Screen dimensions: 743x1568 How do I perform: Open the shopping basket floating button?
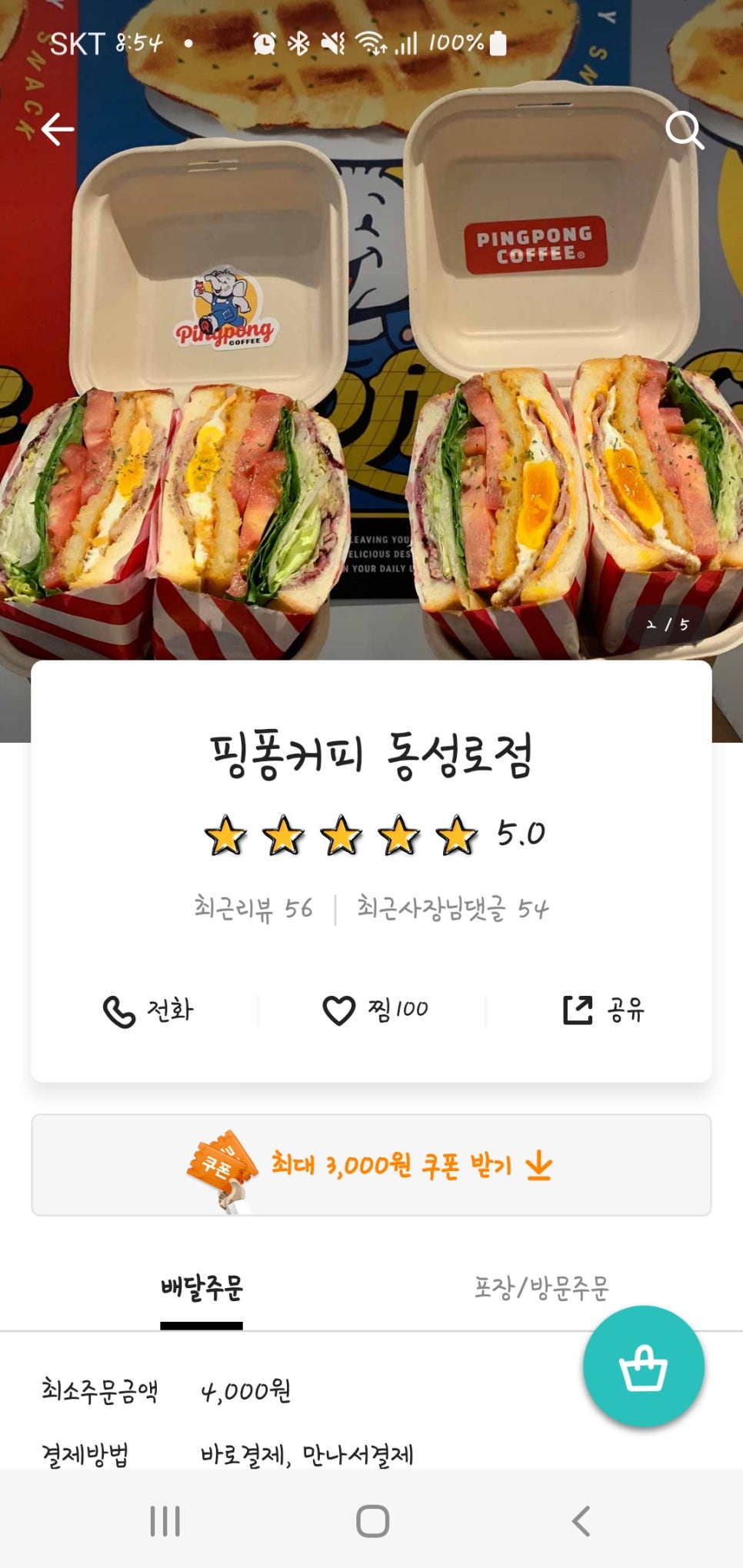(x=643, y=1367)
